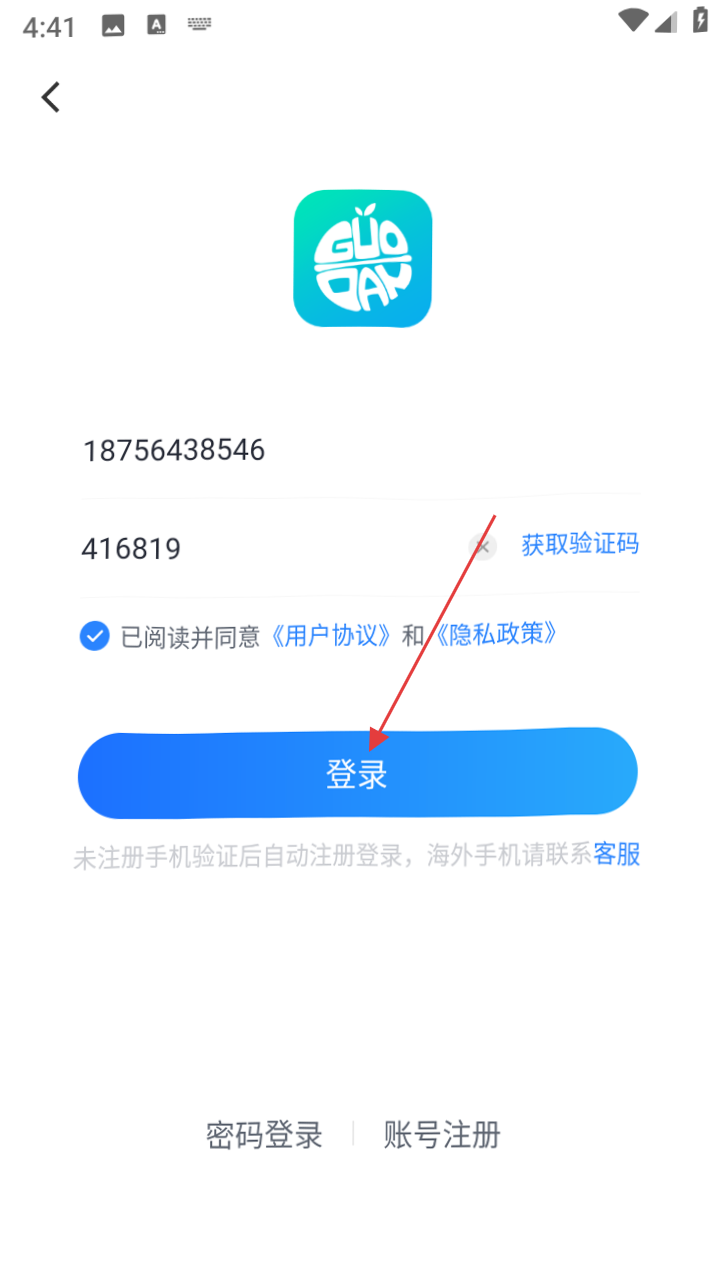Clear the verification code with the X icon

point(482,547)
